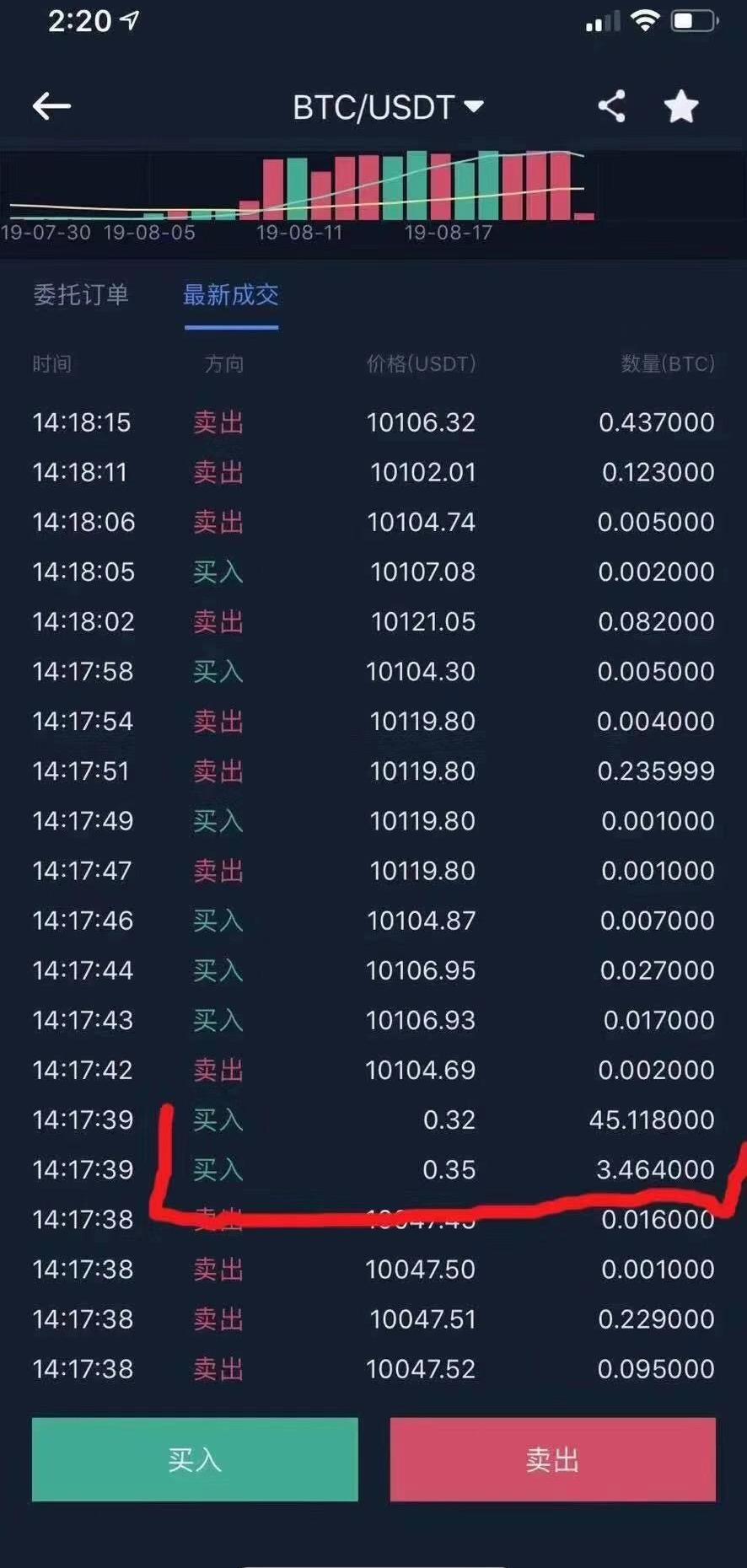This screenshot has width=747, height=1568.
Task: Open the BTC/USDT pair dropdown
Action: pyautogui.click(x=388, y=107)
